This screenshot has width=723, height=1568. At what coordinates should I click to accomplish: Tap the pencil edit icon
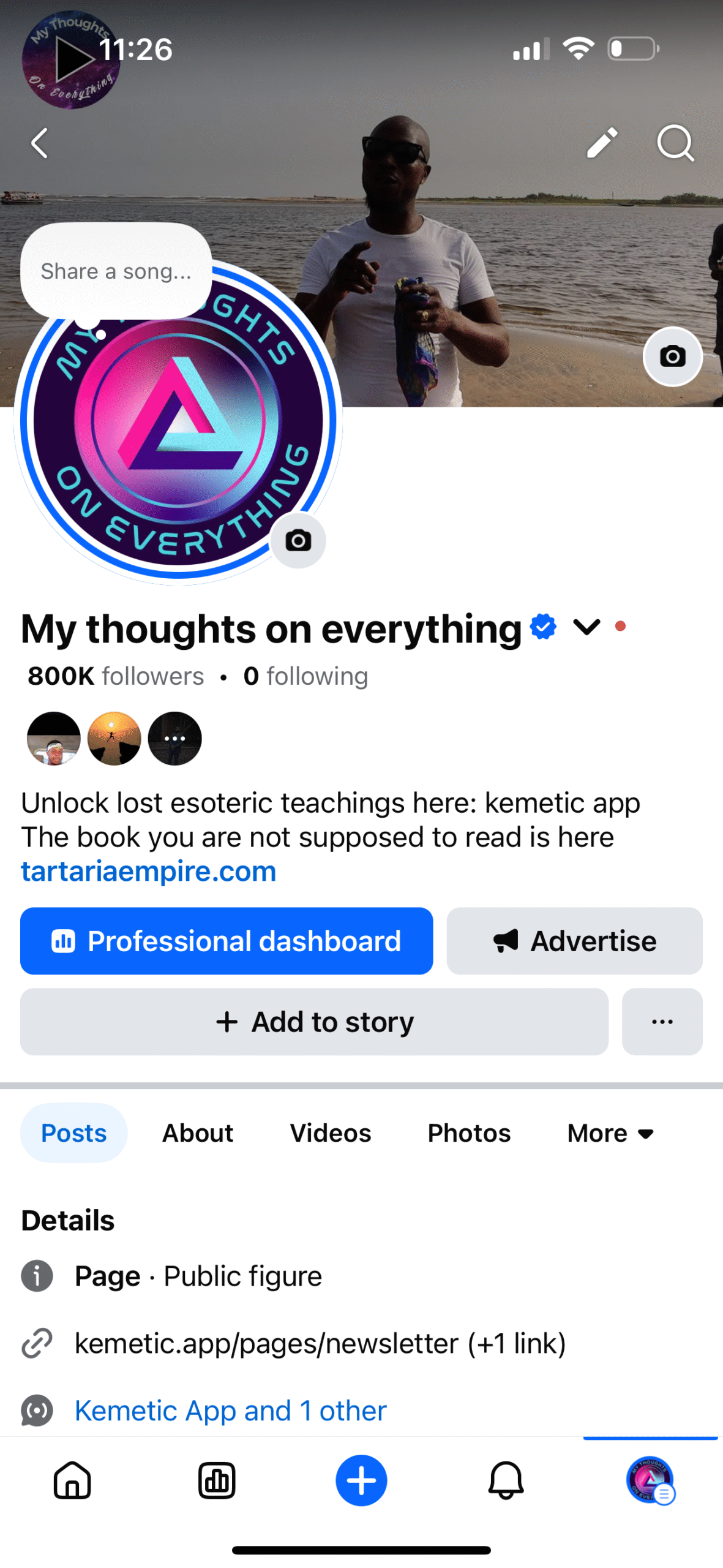pyautogui.click(x=602, y=143)
